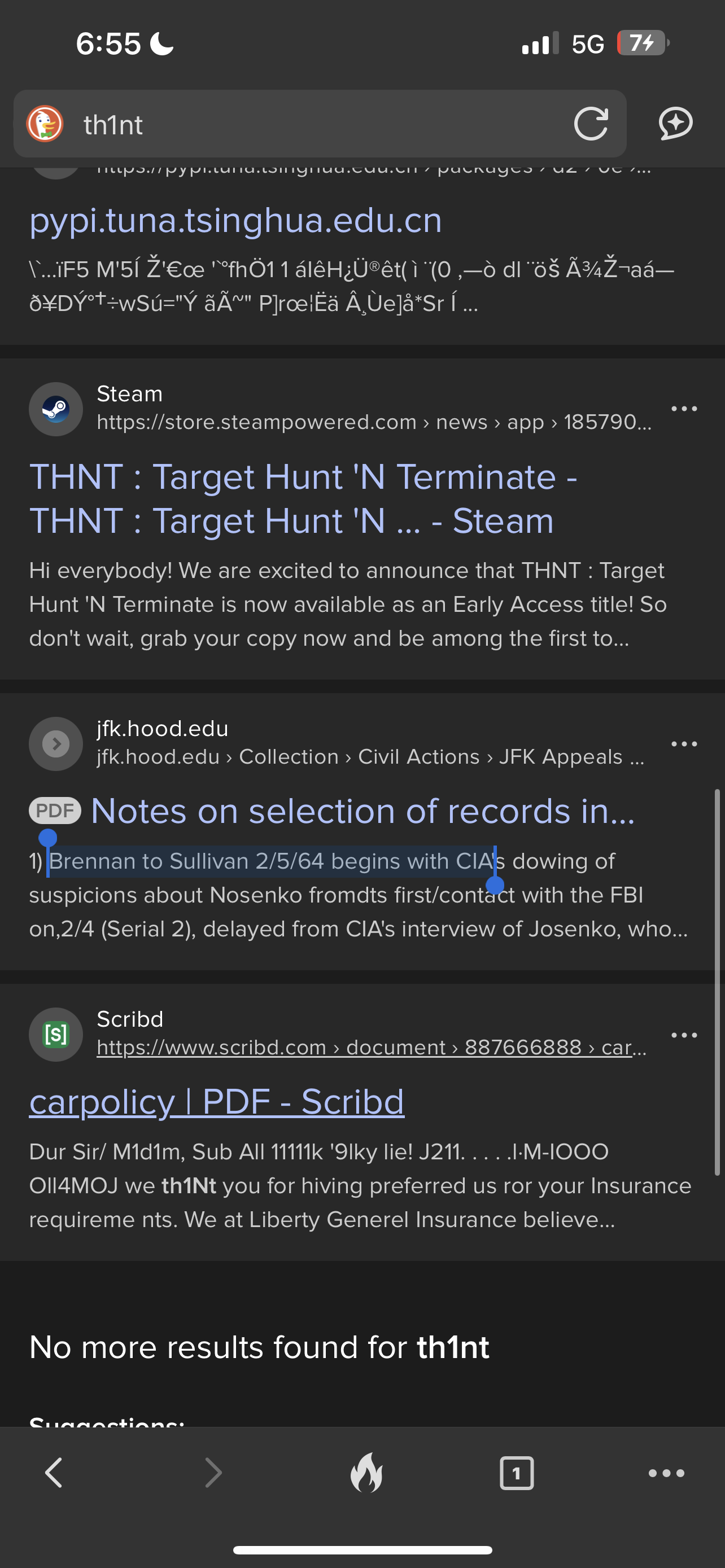Open the browser menu with three dots

[667, 1473]
